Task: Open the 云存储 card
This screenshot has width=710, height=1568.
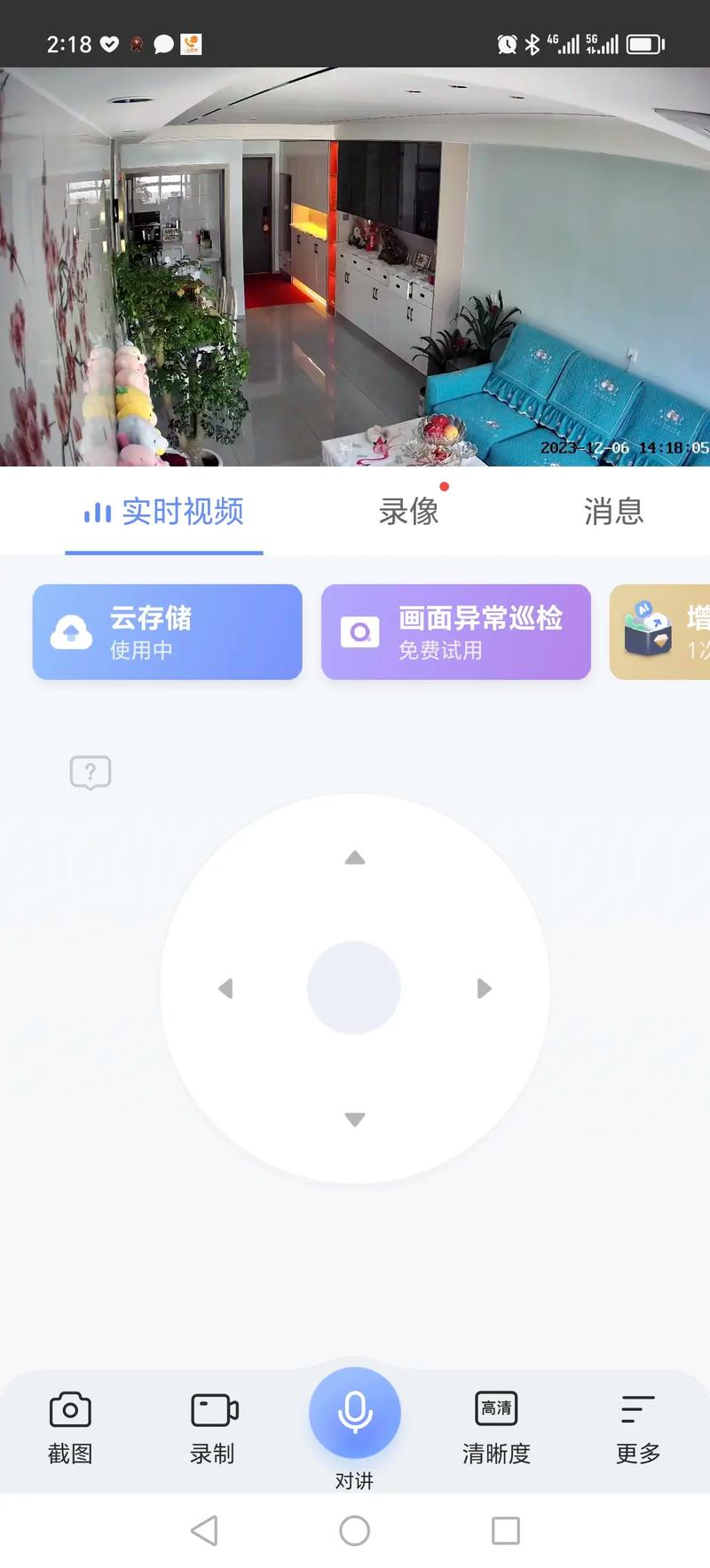Action: click(167, 632)
